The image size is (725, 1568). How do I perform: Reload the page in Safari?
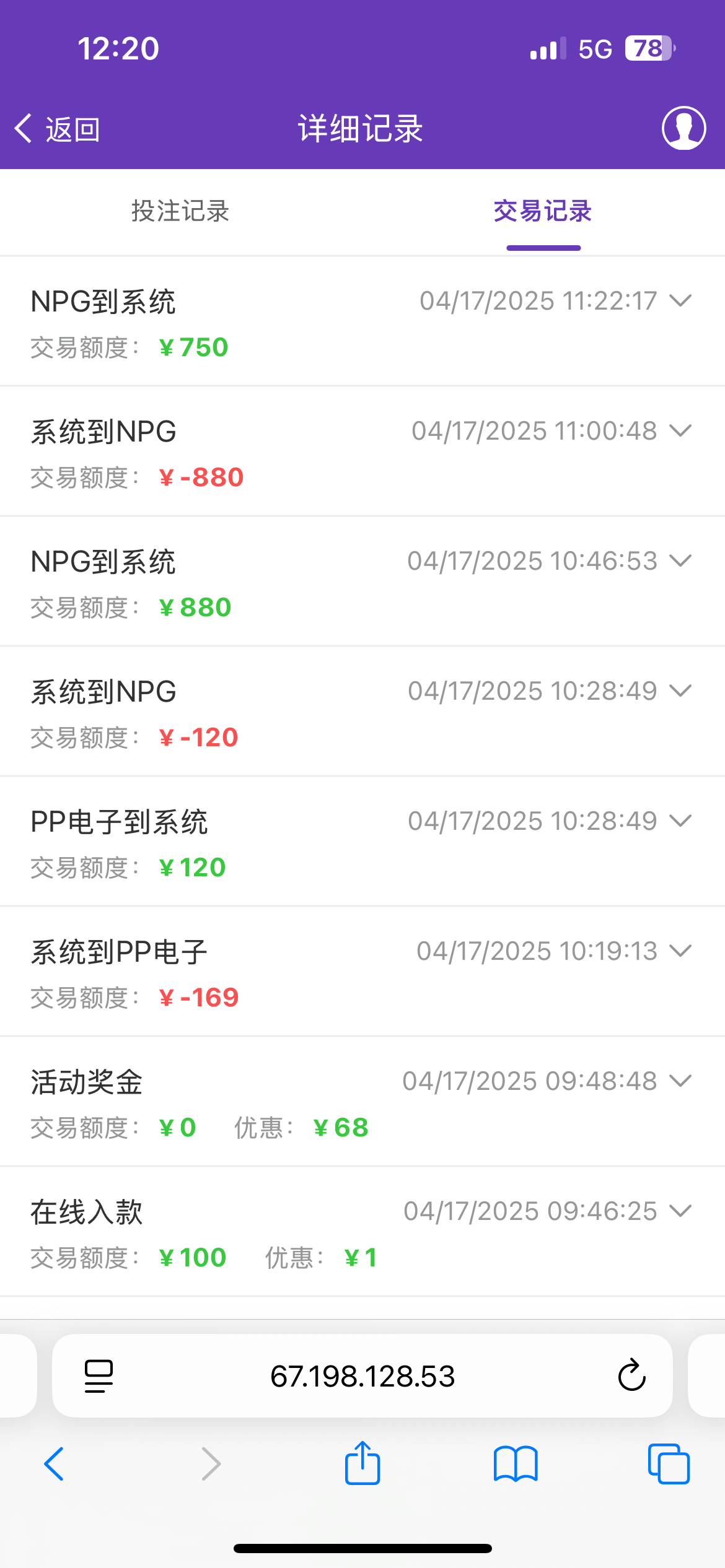(x=631, y=1376)
